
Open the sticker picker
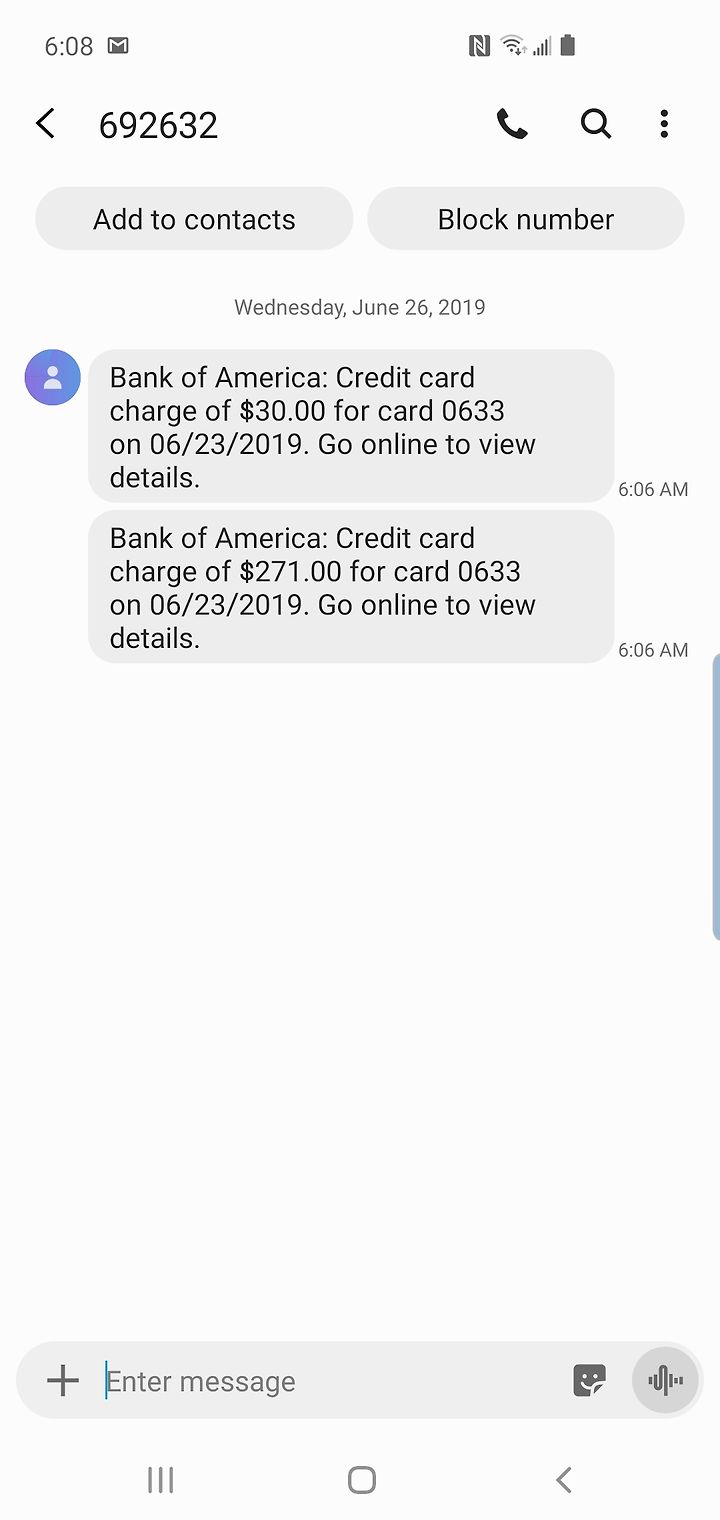click(x=590, y=1381)
